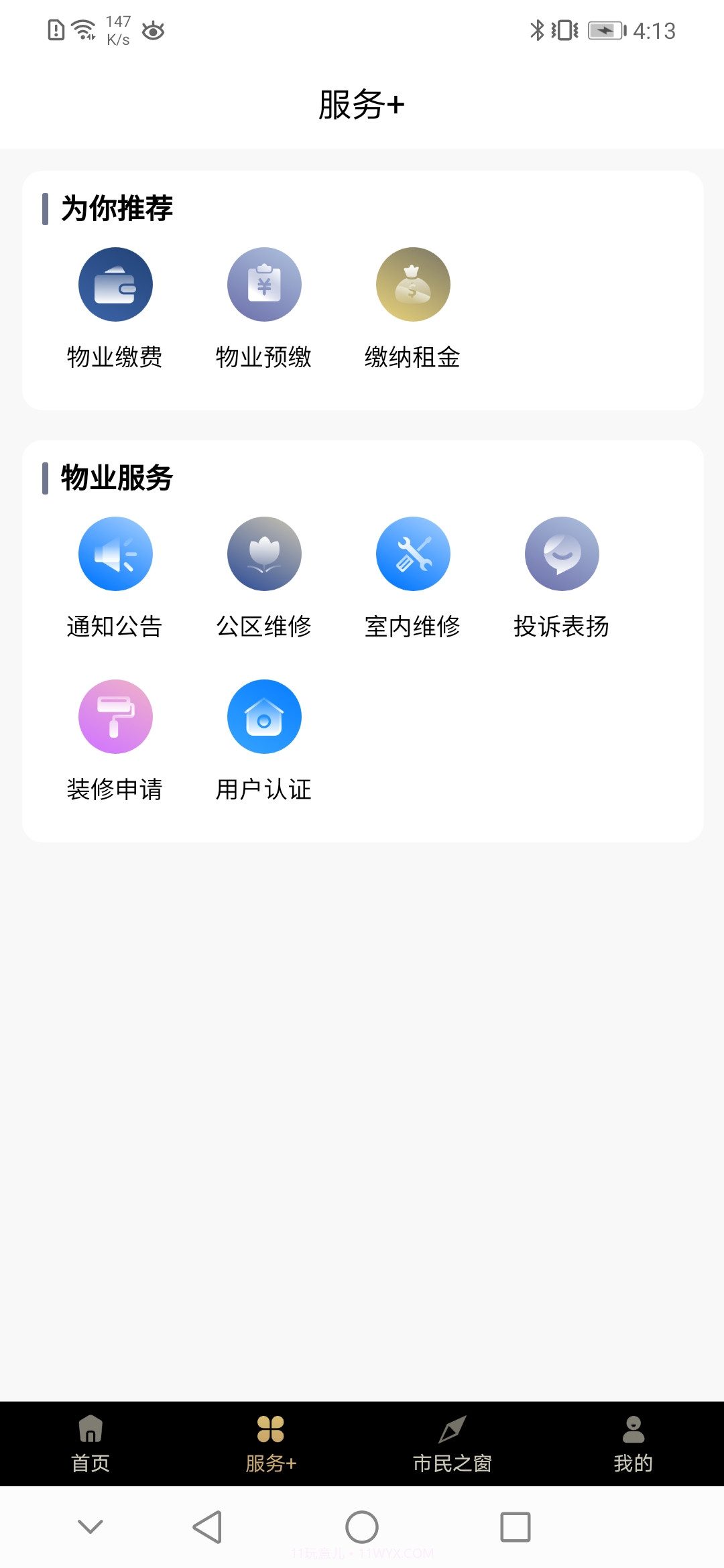Select the 用户认证 user verification icon
This screenshot has width=724, height=1568.
[x=264, y=716]
